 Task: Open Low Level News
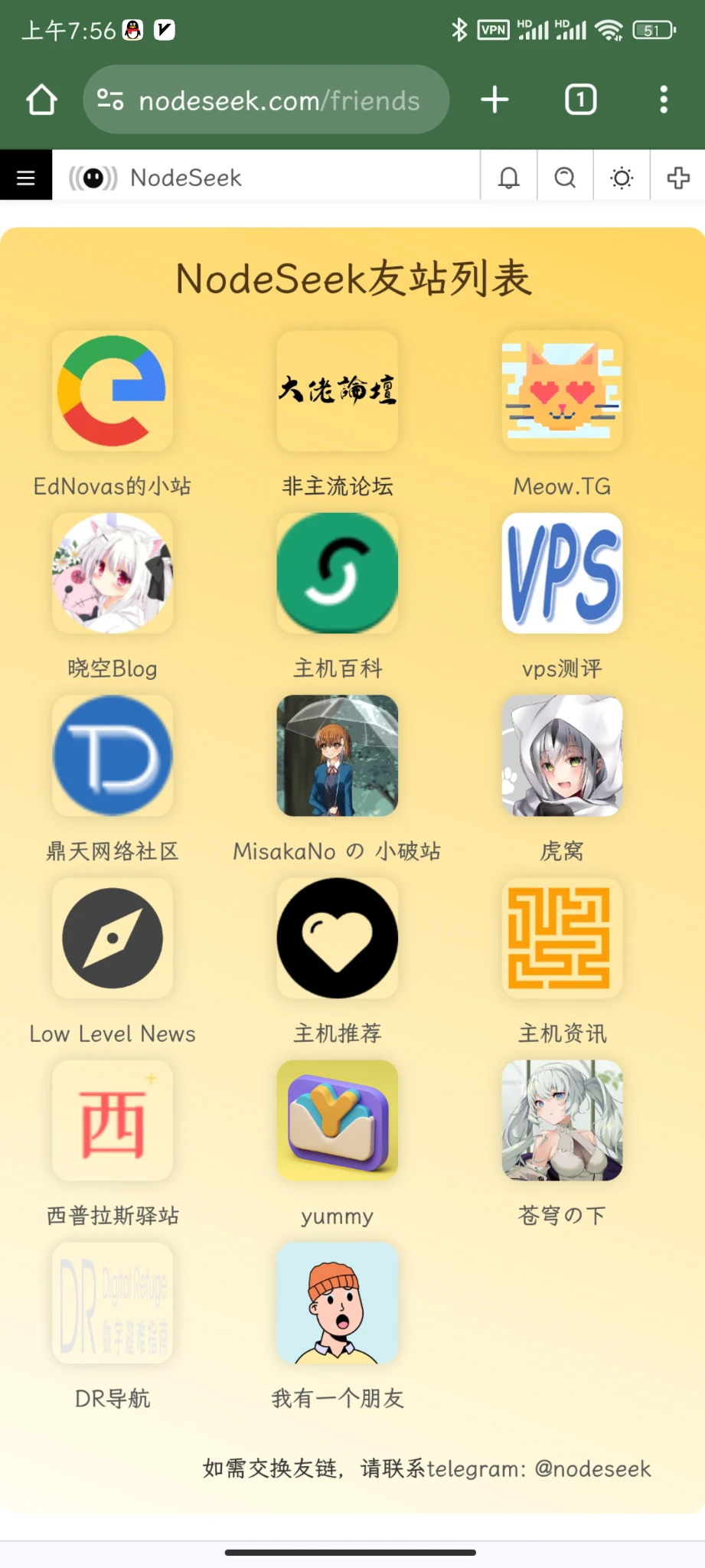(x=113, y=938)
